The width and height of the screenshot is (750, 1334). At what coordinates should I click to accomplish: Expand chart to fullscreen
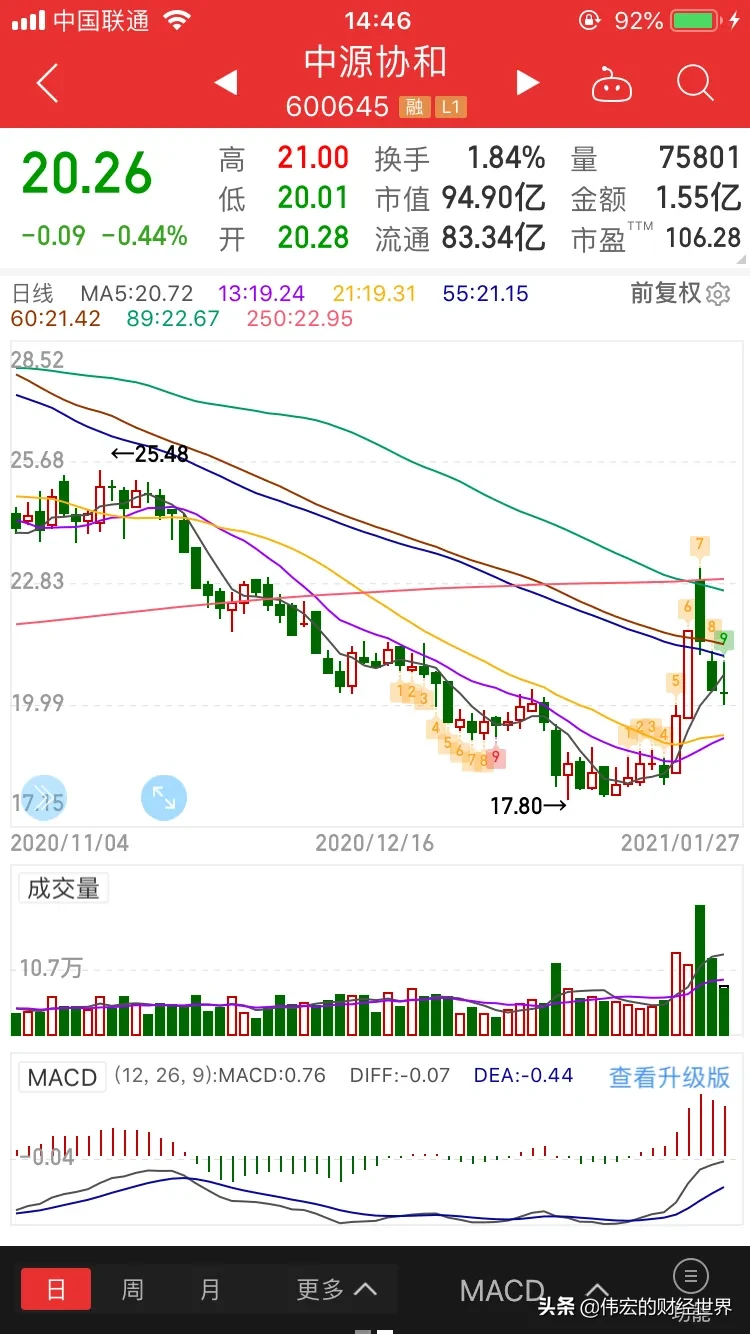click(163, 797)
